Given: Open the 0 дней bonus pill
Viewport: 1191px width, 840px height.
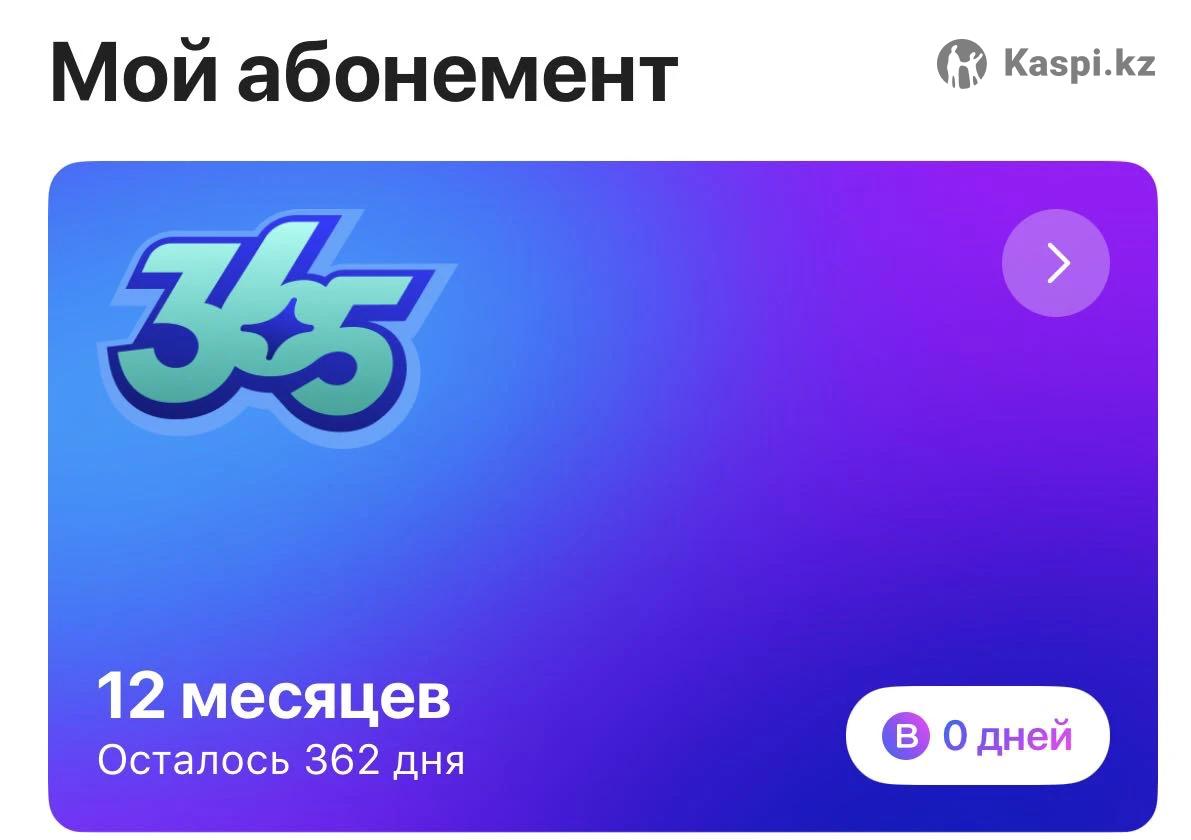Looking at the screenshot, I should (x=977, y=736).
